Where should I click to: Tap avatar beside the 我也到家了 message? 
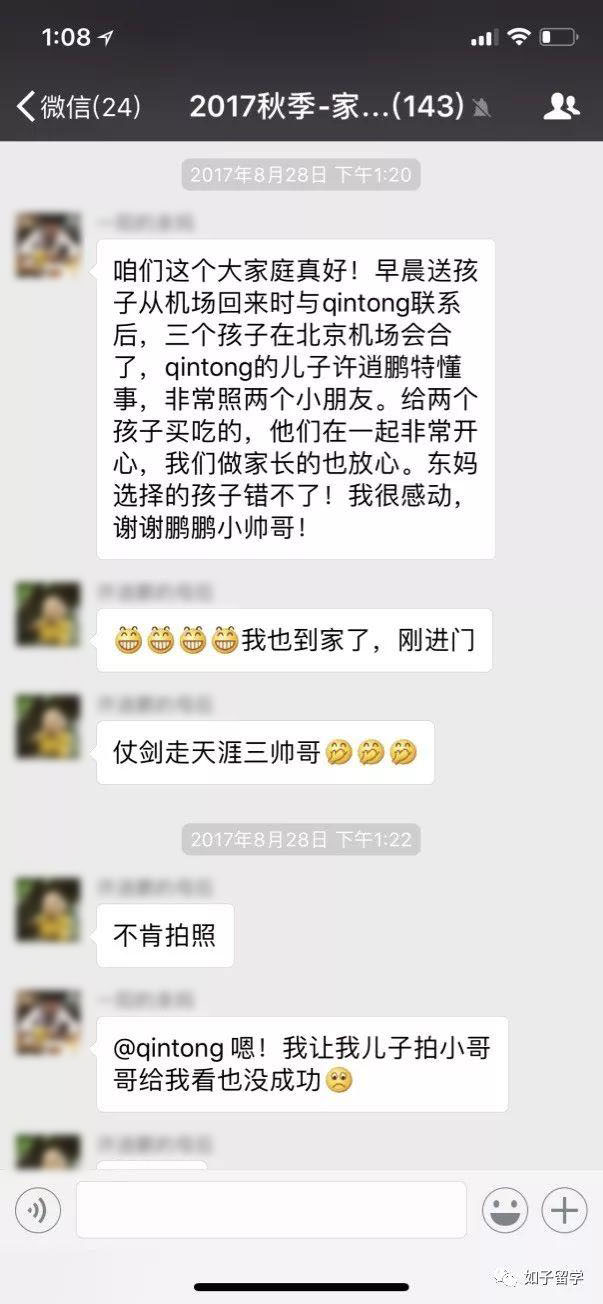pos(48,614)
